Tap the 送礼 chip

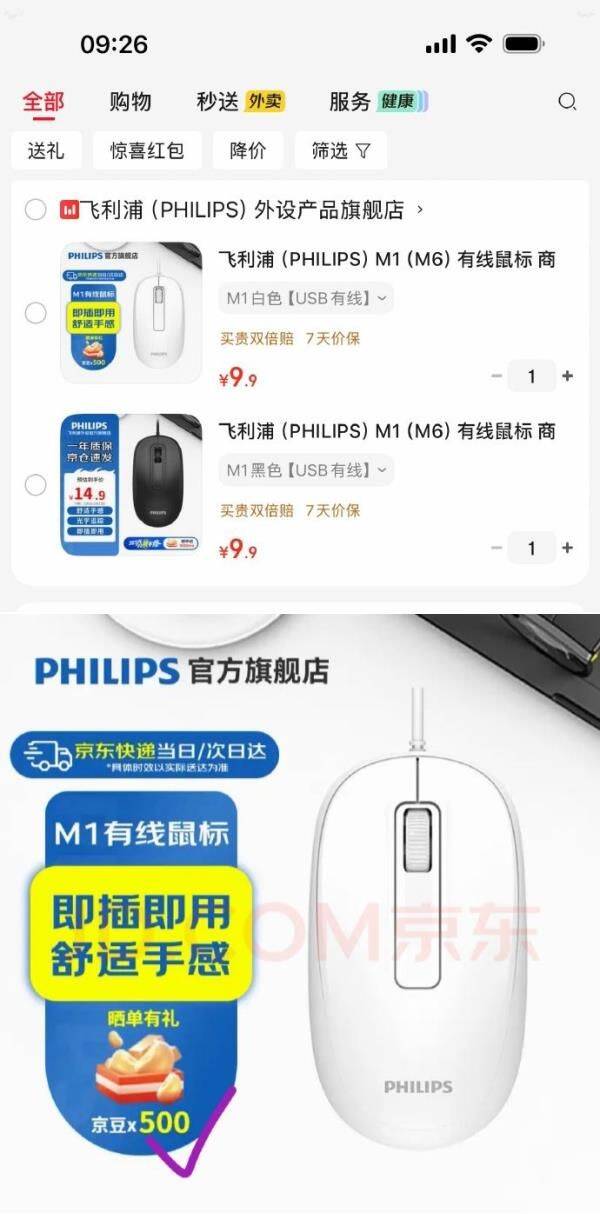coord(46,151)
